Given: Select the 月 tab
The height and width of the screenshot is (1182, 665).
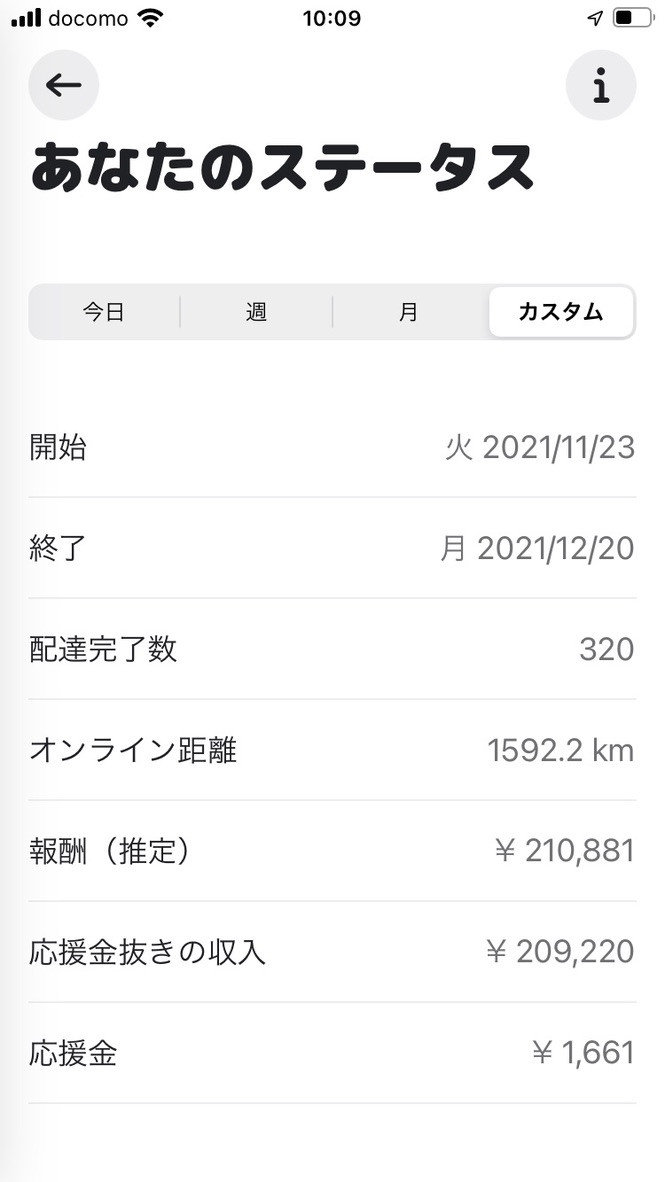Looking at the screenshot, I should 409,312.
